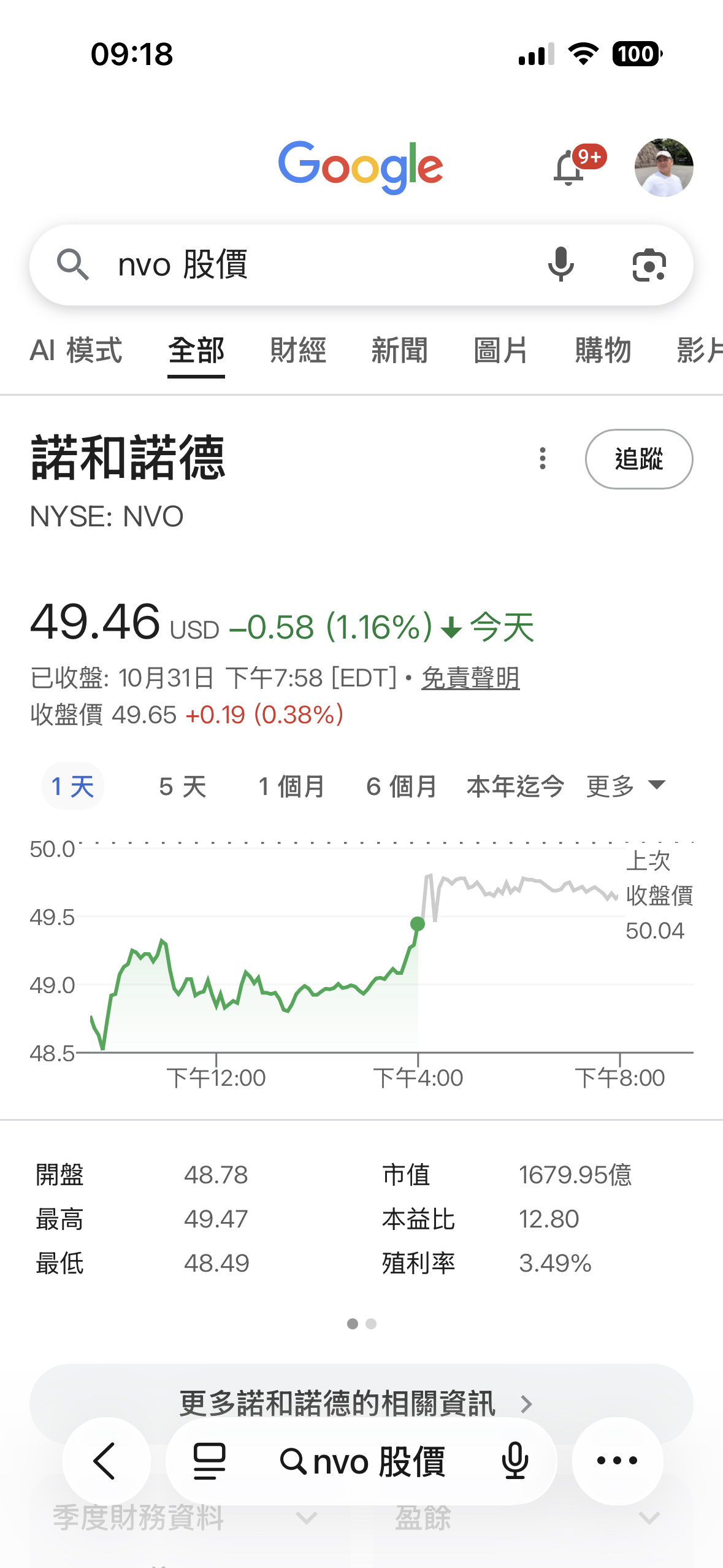Switch to the 新聞 tab
Image resolution: width=723 pixels, height=1568 pixels.
pos(399,351)
